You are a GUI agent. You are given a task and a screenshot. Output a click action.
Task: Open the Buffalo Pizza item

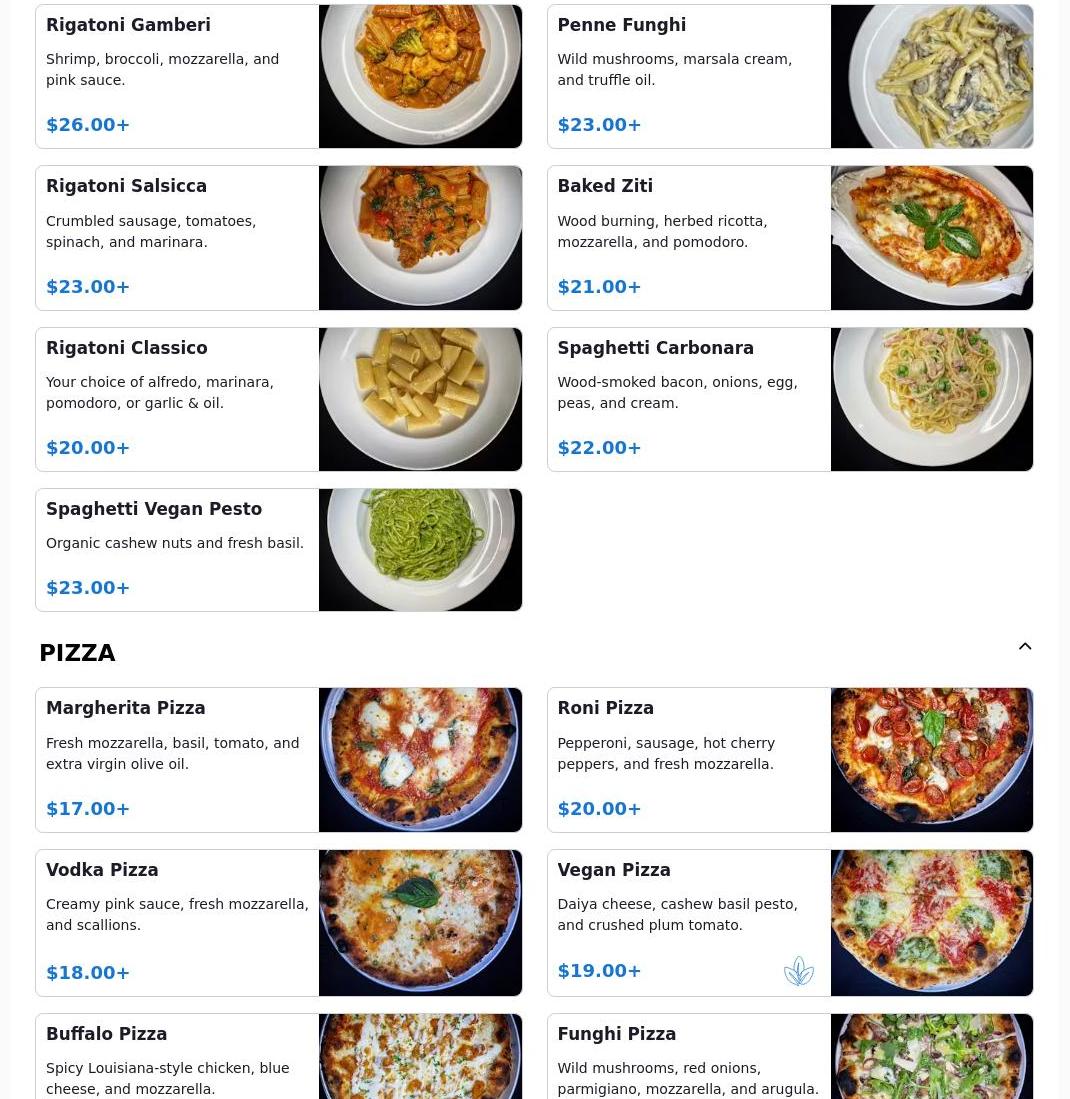pos(278,1058)
